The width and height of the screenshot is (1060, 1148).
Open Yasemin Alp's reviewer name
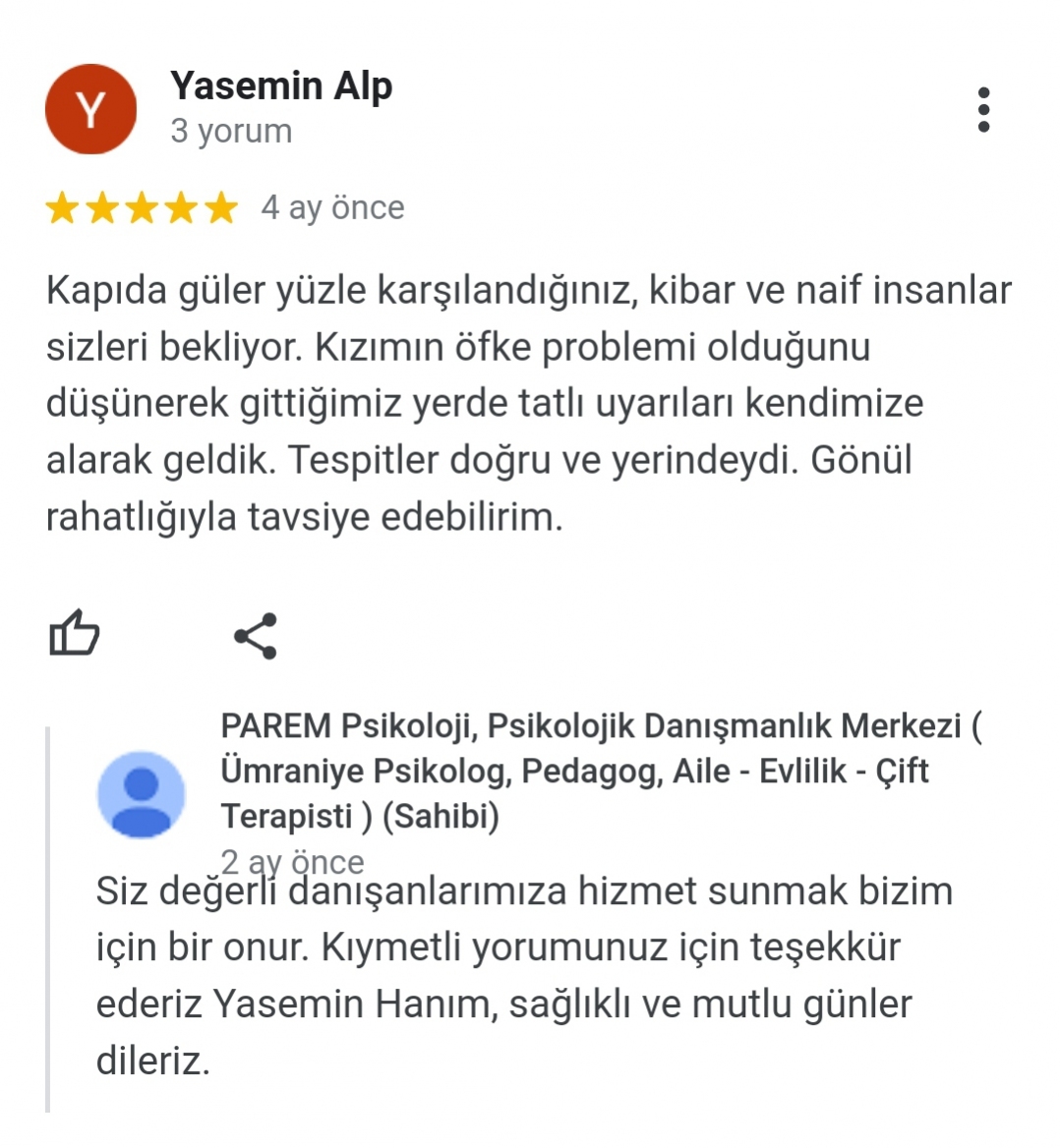click(281, 86)
